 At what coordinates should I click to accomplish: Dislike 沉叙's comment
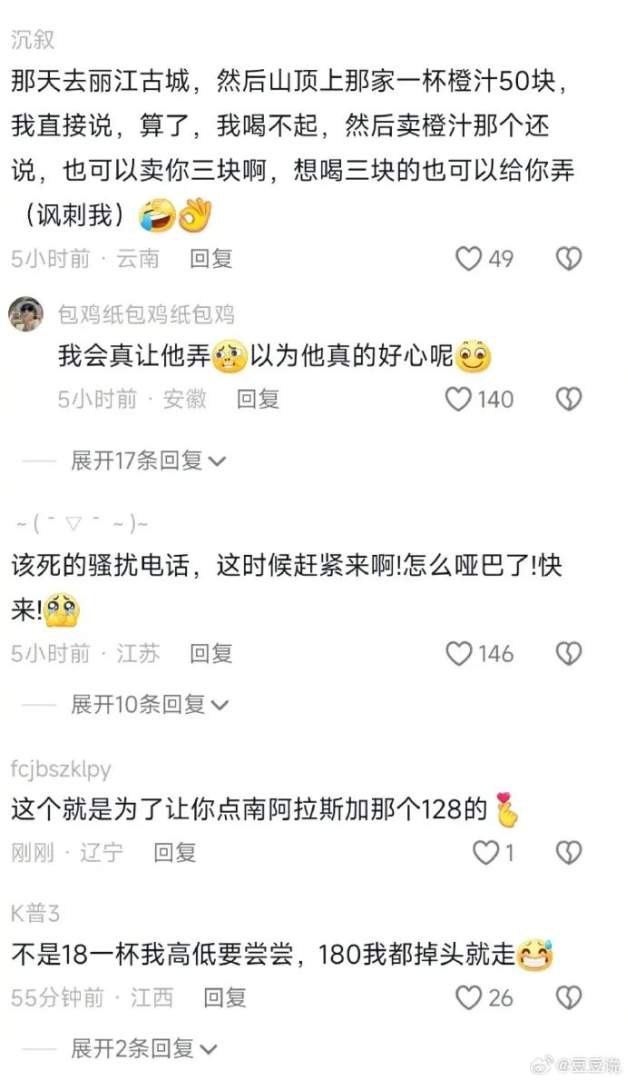coord(568,259)
